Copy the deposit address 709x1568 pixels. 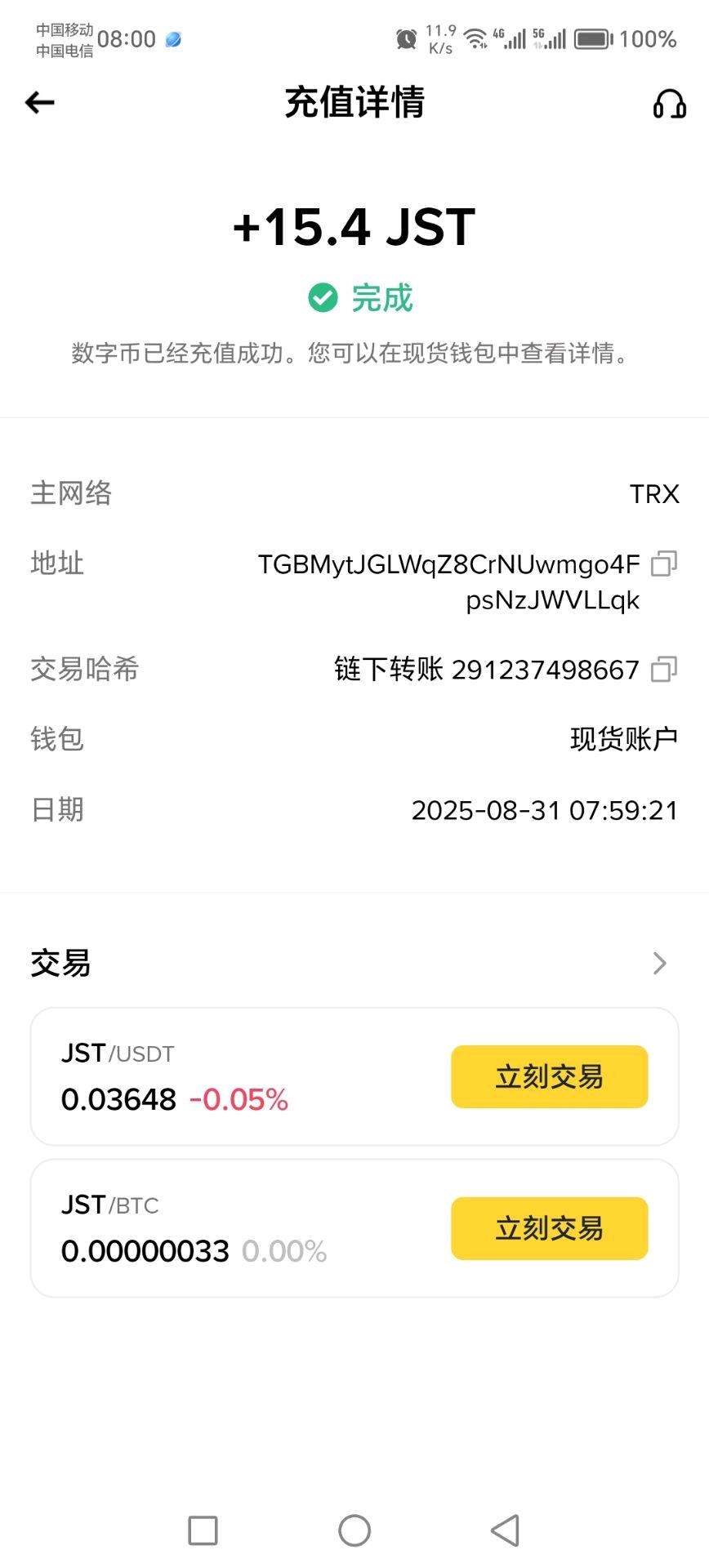tap(664, 563)
